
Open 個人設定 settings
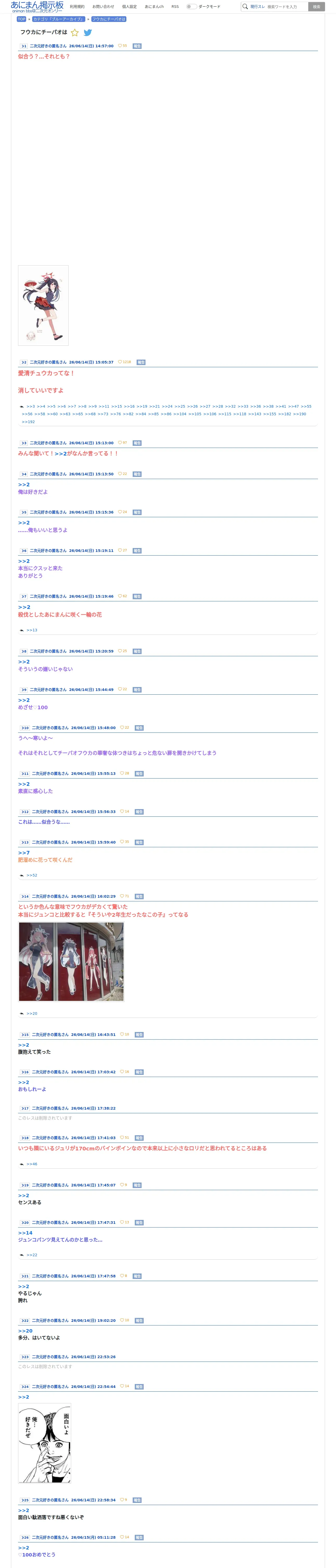129,7
